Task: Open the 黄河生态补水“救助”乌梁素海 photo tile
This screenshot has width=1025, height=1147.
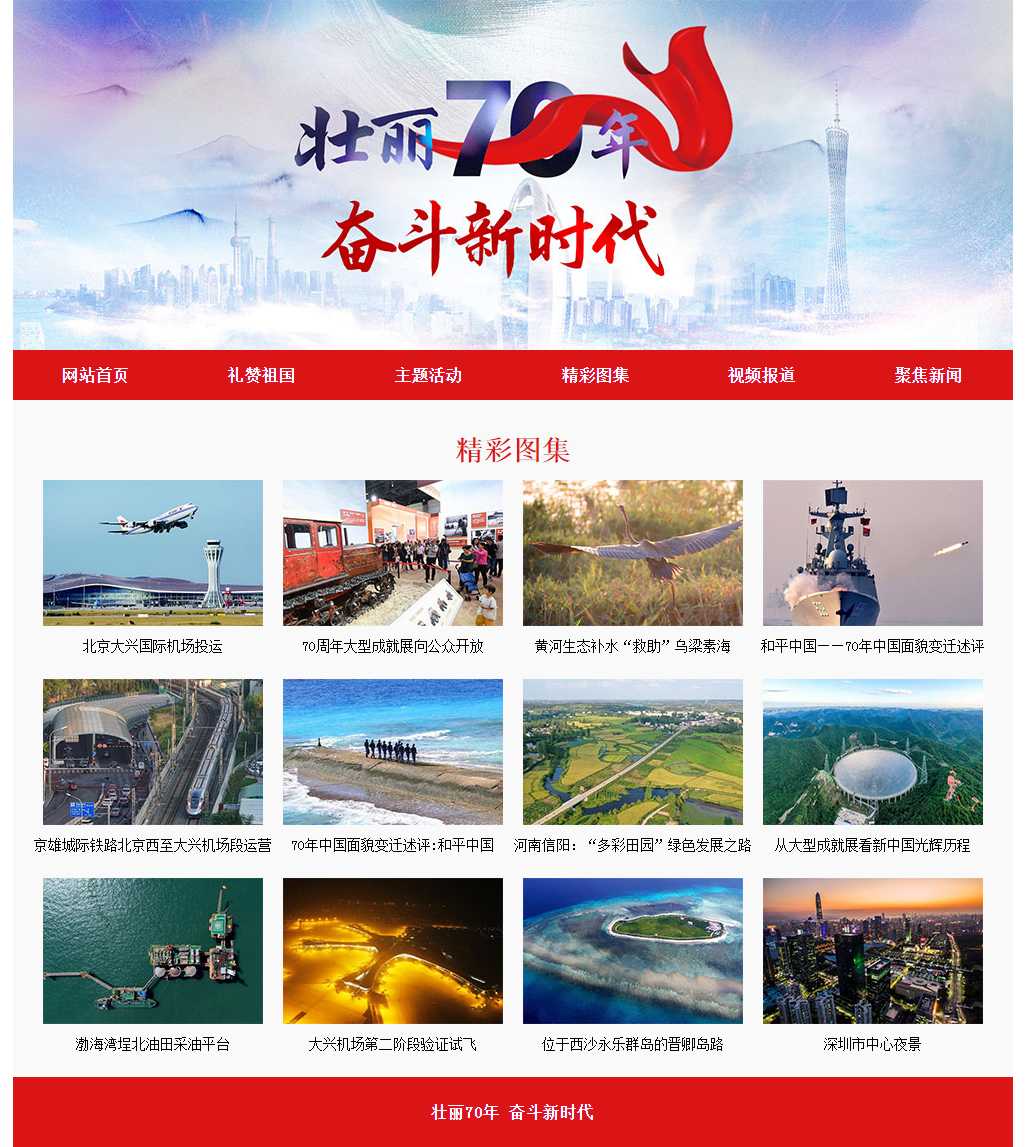Action: coord(633,553)
